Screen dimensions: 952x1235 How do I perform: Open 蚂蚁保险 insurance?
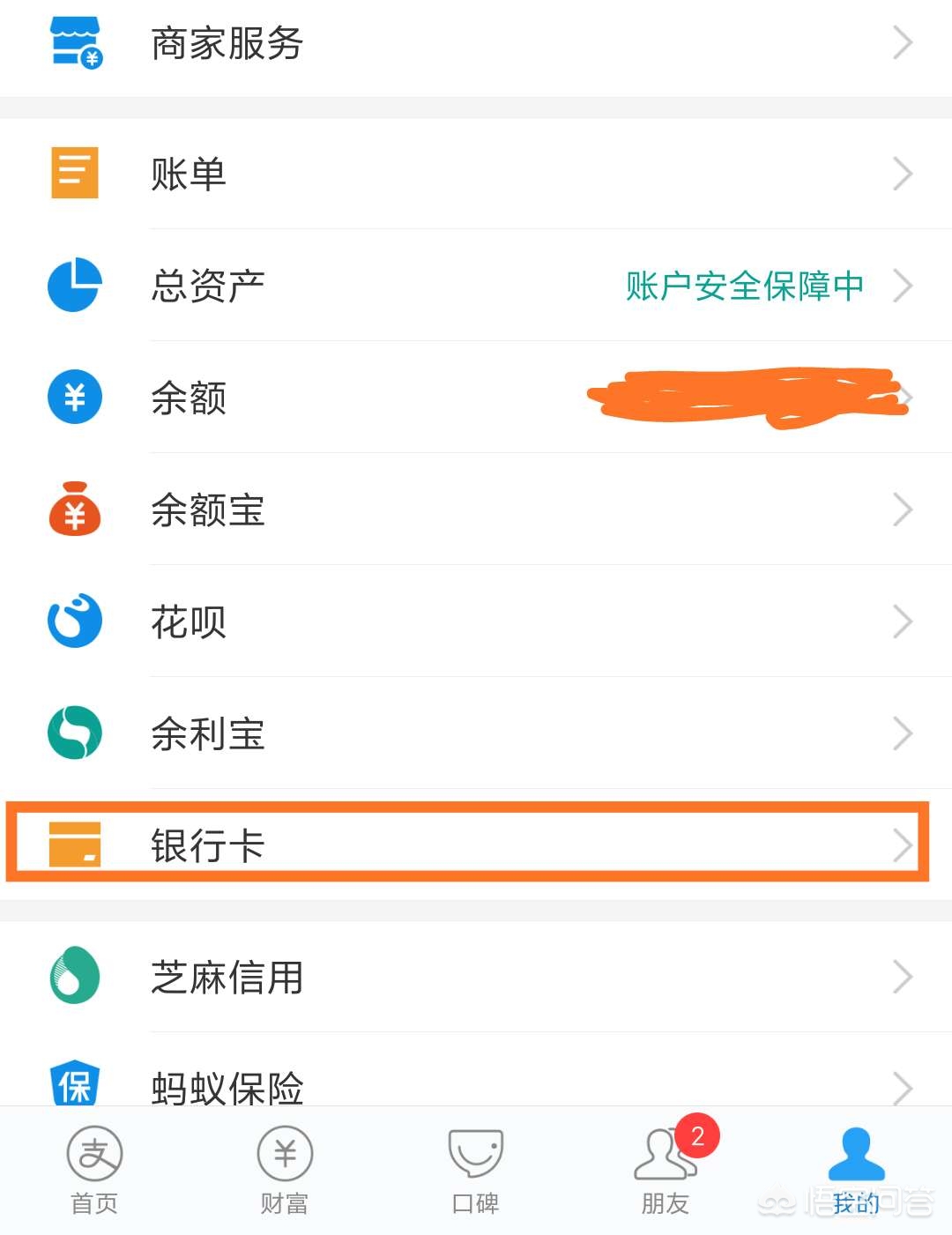476,1084
